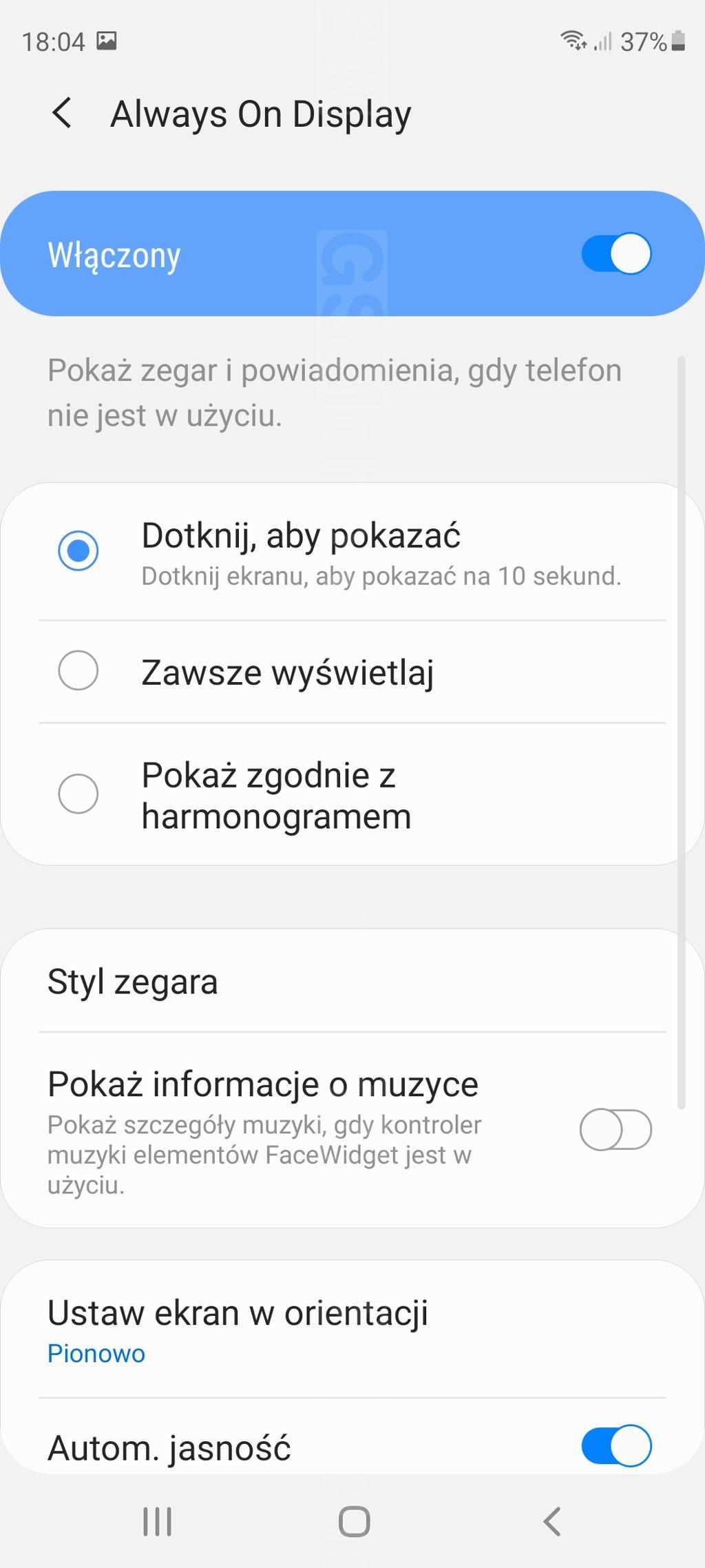Open recent apps from navigation bar
Screen dimensions: 705x1568
[x=157, y=1521]
